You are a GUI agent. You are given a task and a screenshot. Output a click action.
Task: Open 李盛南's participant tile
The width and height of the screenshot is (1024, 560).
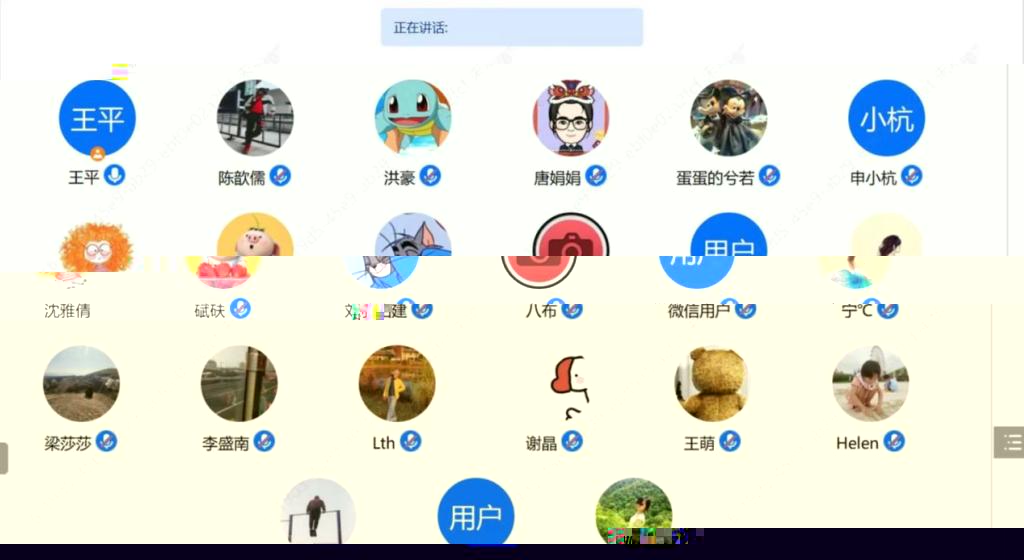coord(239,384)
